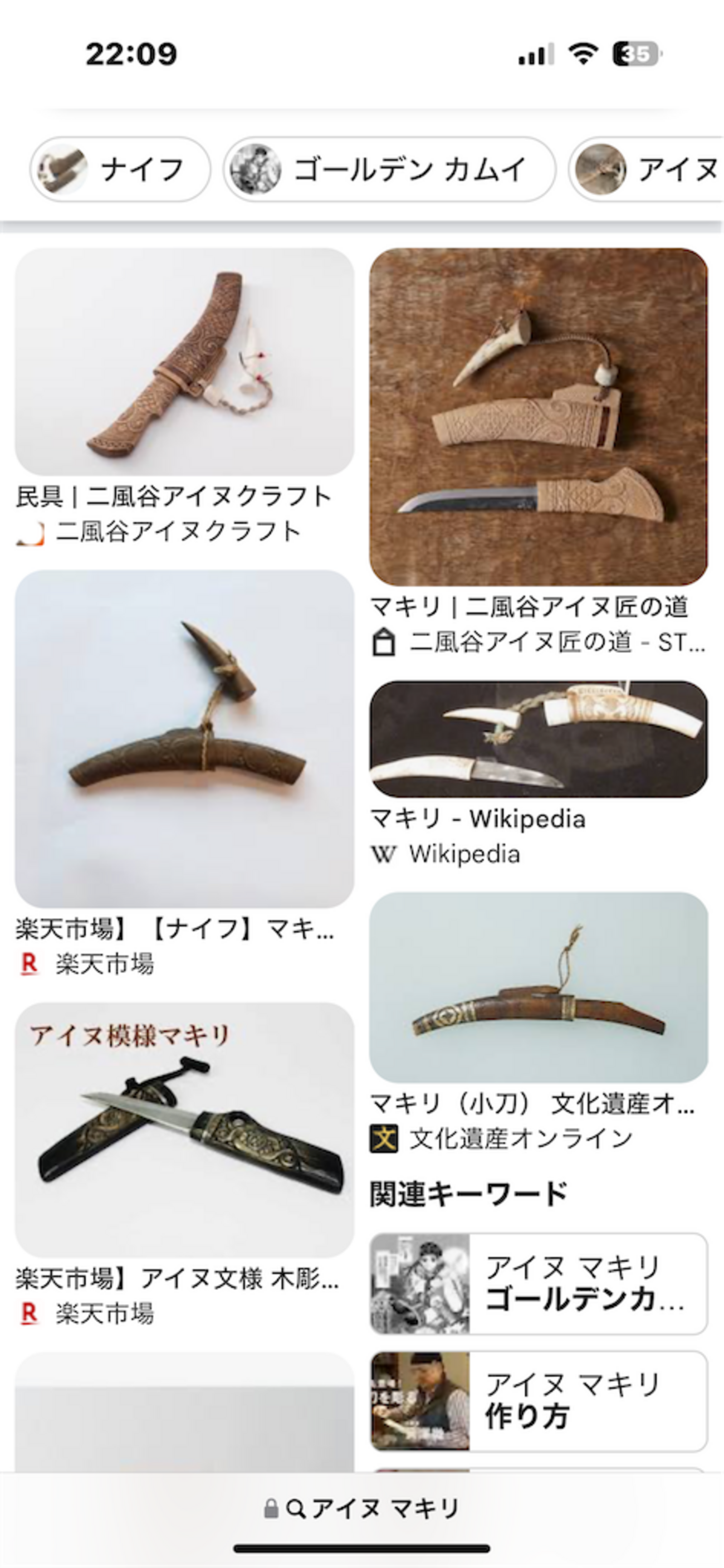Click the 民具 | 二風谷アイヌクラフト pin title
The height and width of the screenshot is (1568, 724).
174,495
